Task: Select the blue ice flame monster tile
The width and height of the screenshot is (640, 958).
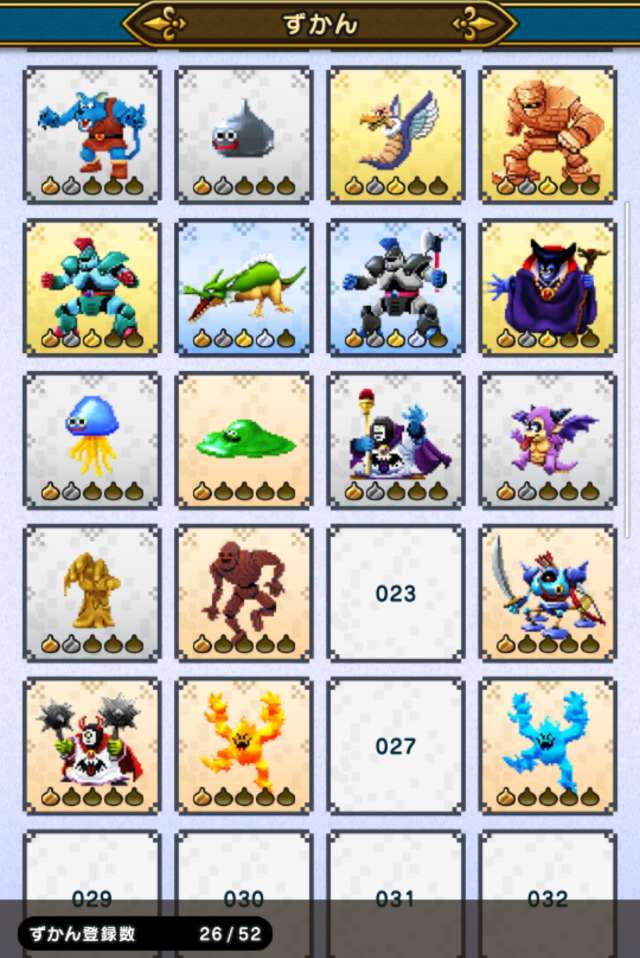Action: coord(548,746)
